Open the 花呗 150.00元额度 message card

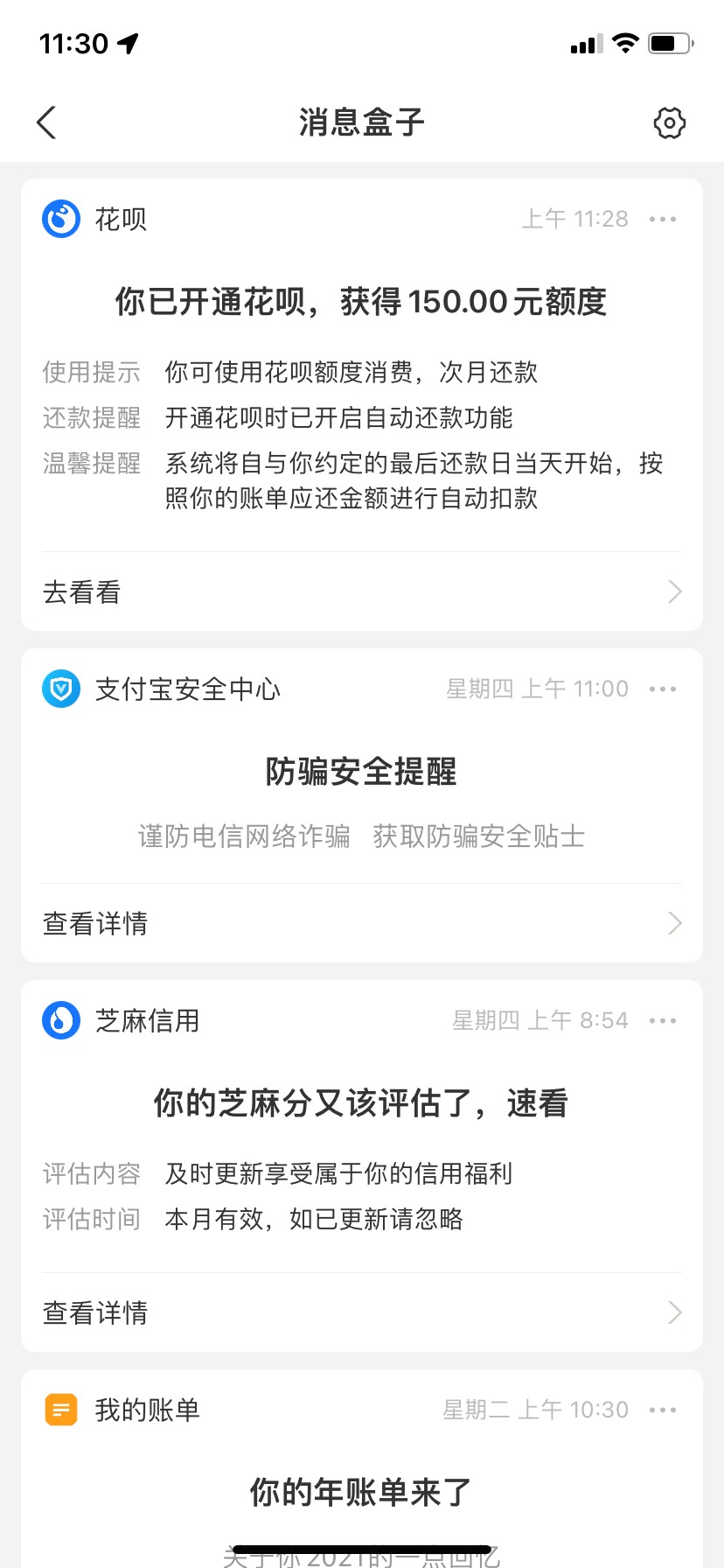(x=362, y=404)
